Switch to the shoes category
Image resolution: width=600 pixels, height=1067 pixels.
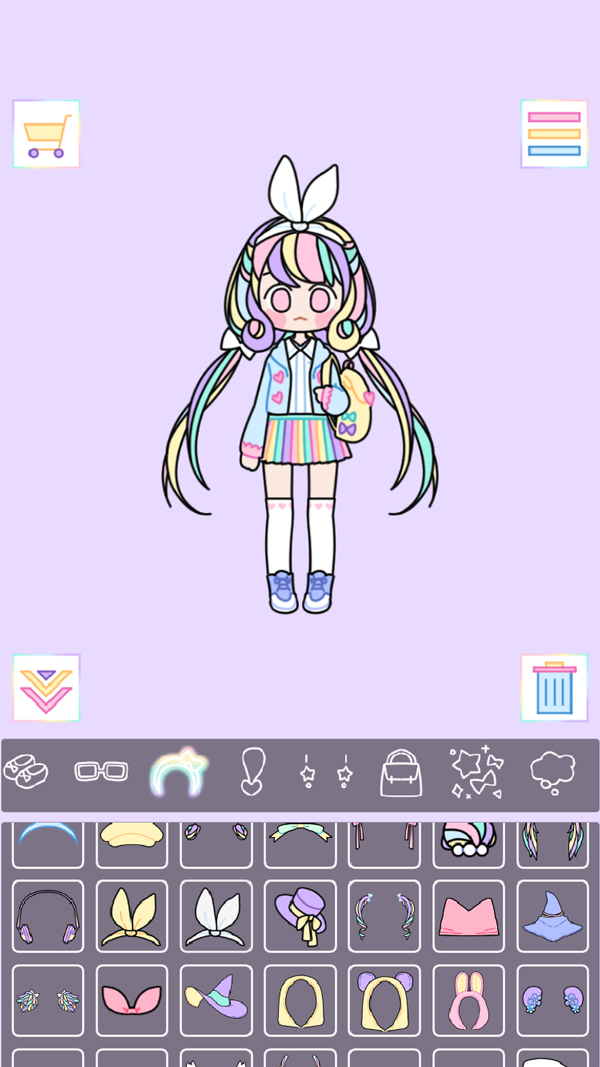click(x=26, y=772)
